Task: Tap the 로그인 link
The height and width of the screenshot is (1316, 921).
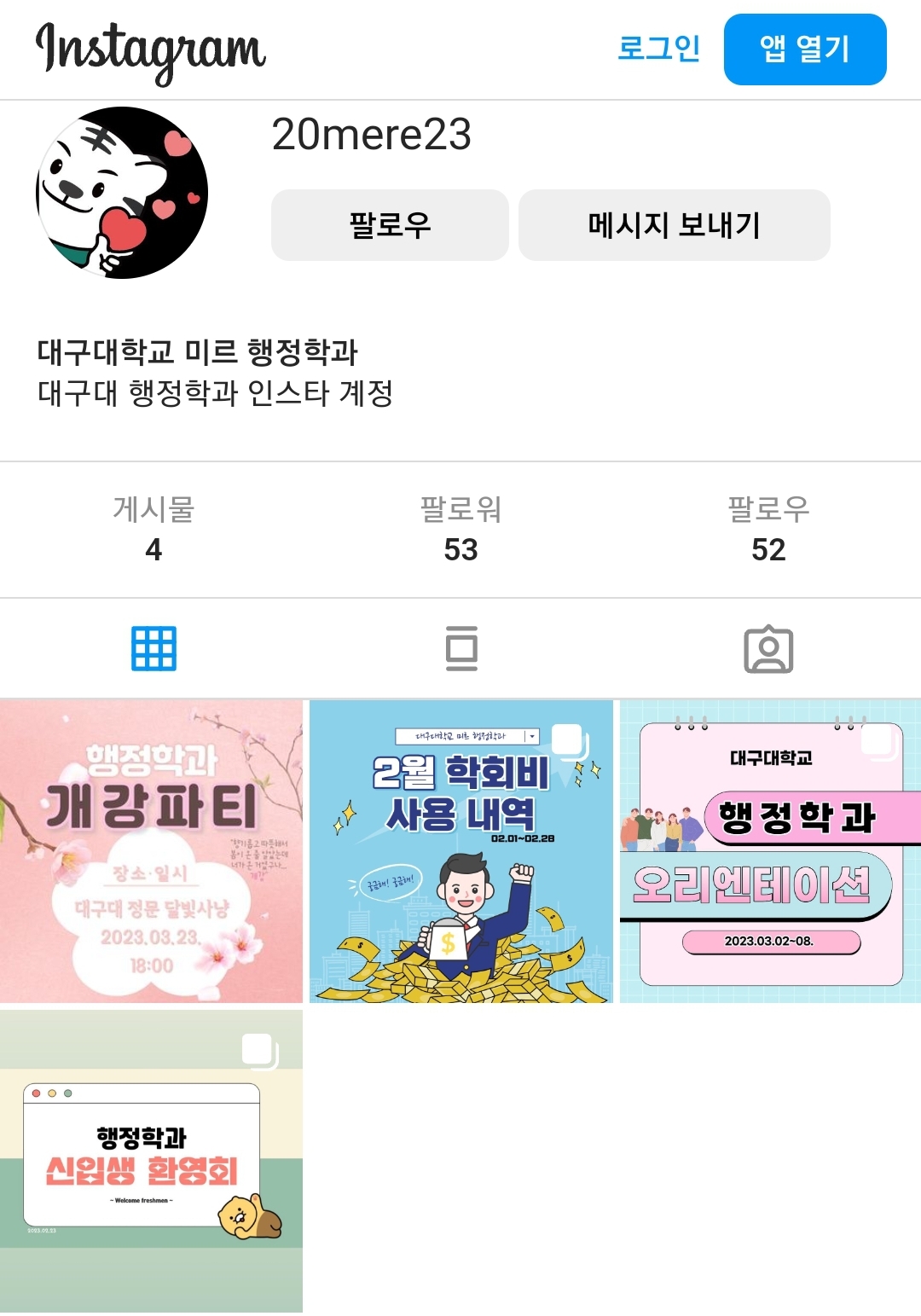Action: (658, 49)
